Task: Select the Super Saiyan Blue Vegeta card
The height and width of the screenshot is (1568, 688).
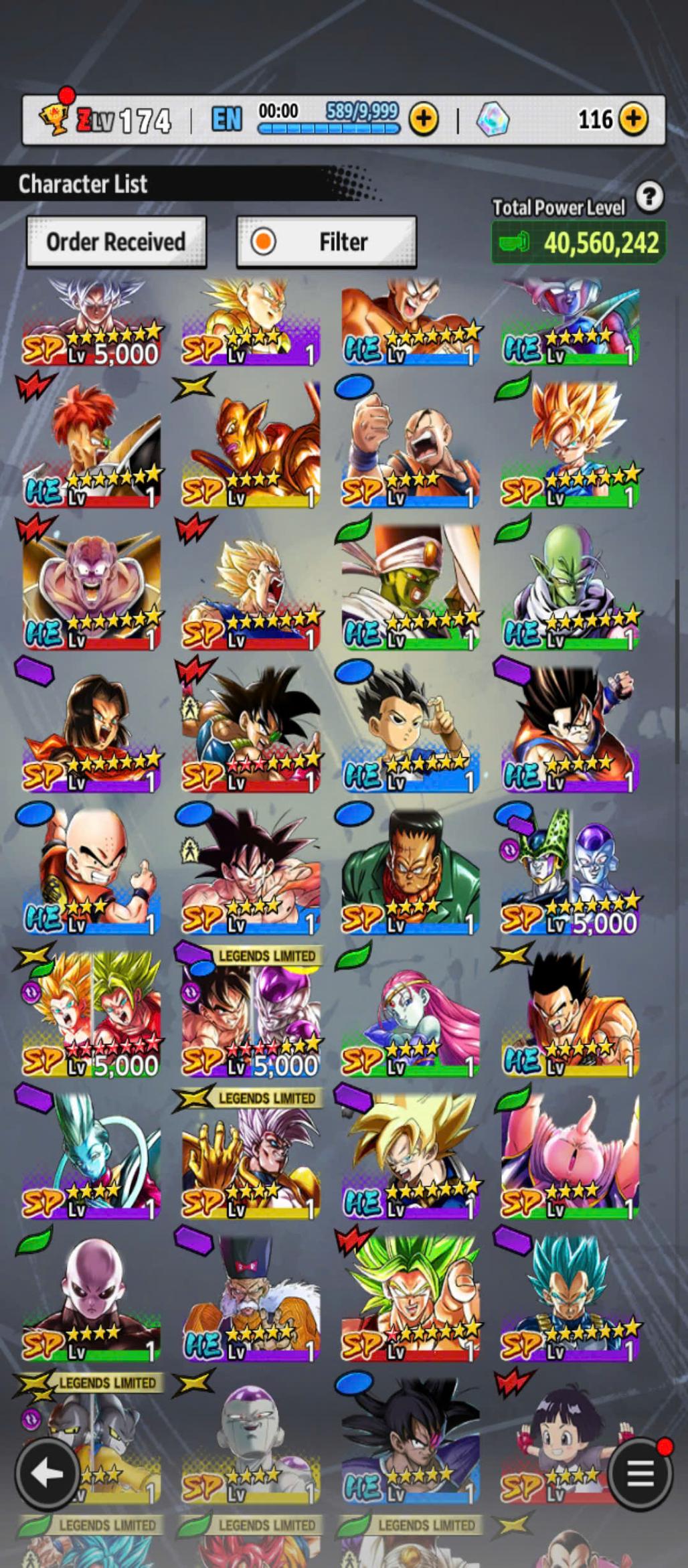Action: [570, 1299]
